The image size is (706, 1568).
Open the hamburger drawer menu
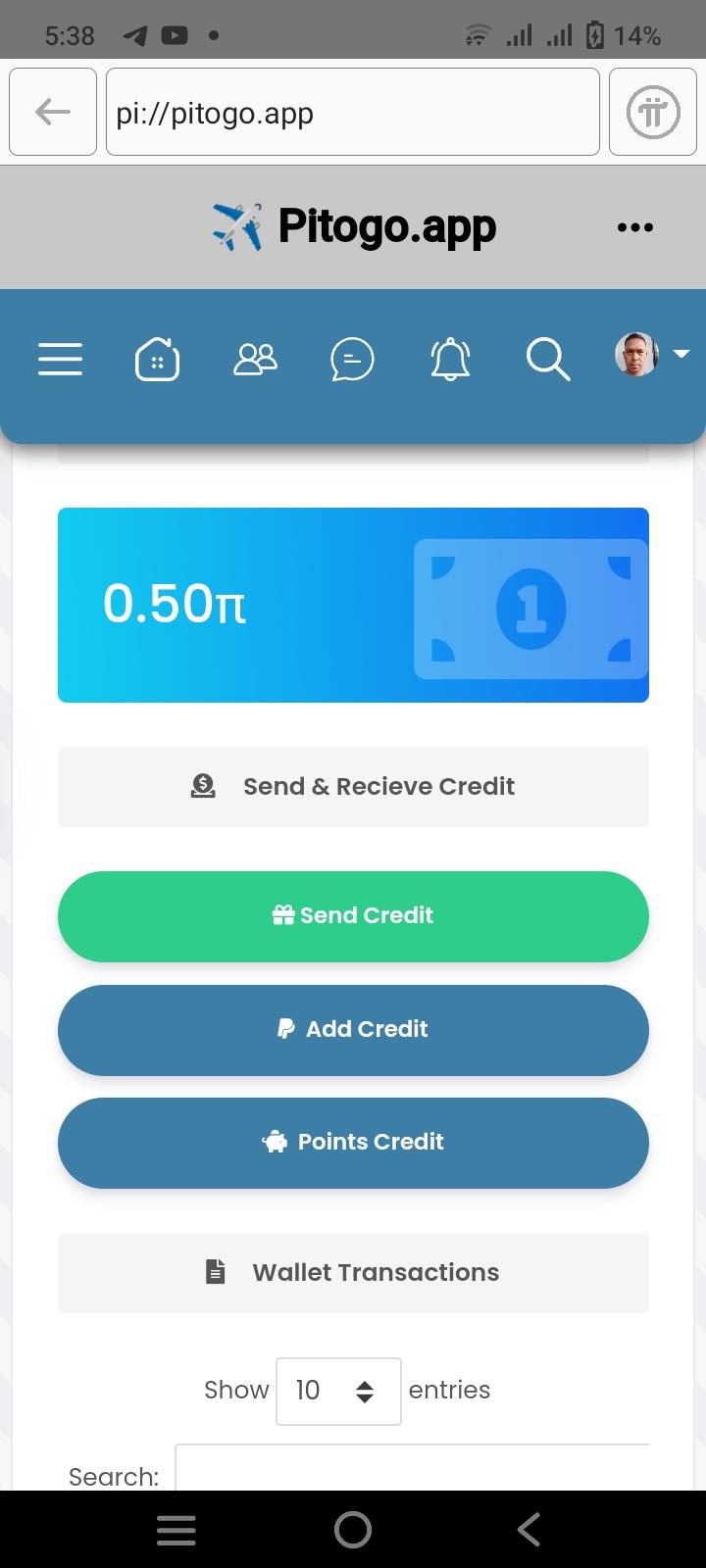(60, 360)
